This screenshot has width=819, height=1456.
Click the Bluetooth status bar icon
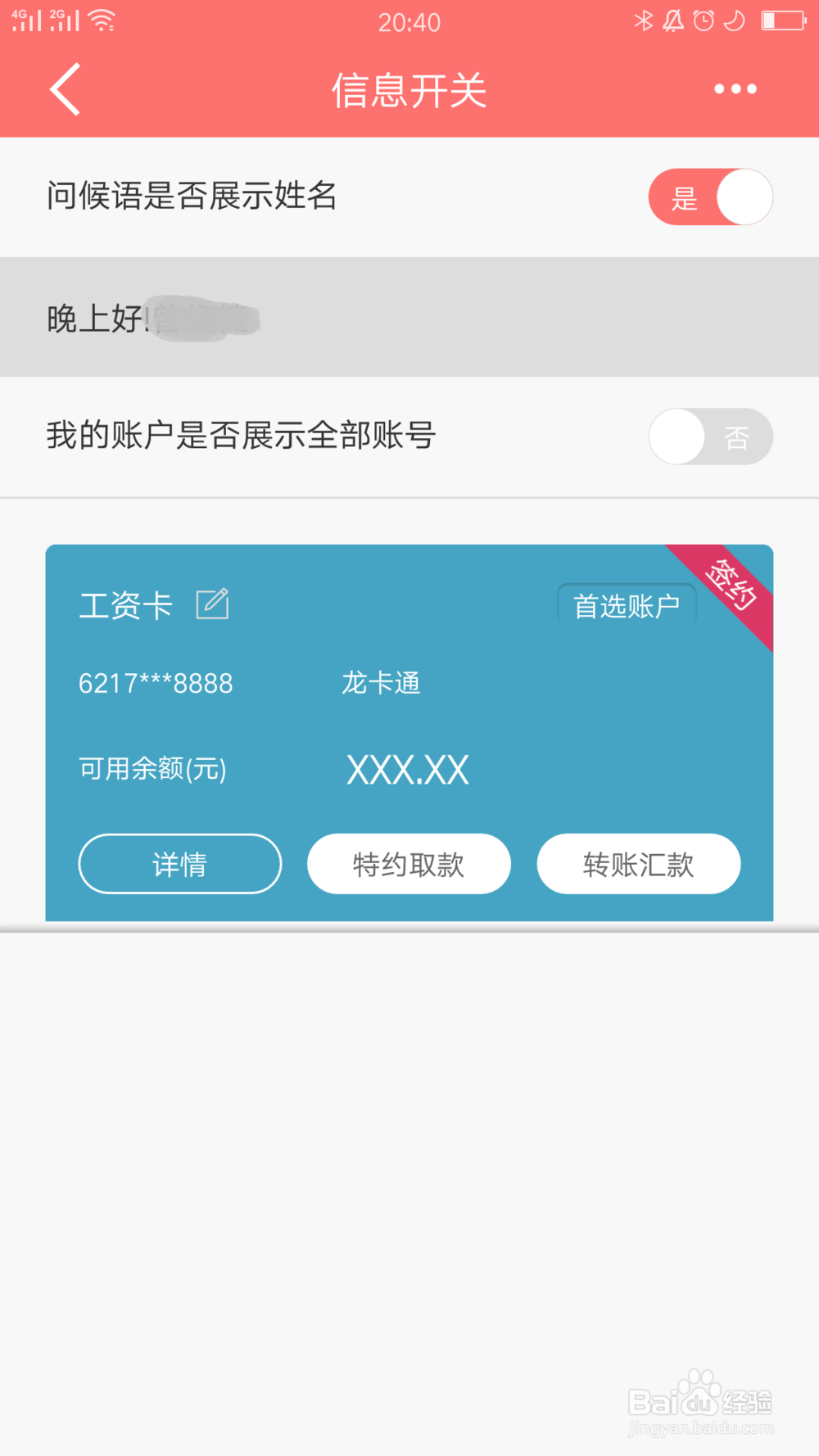click(644, 20)
